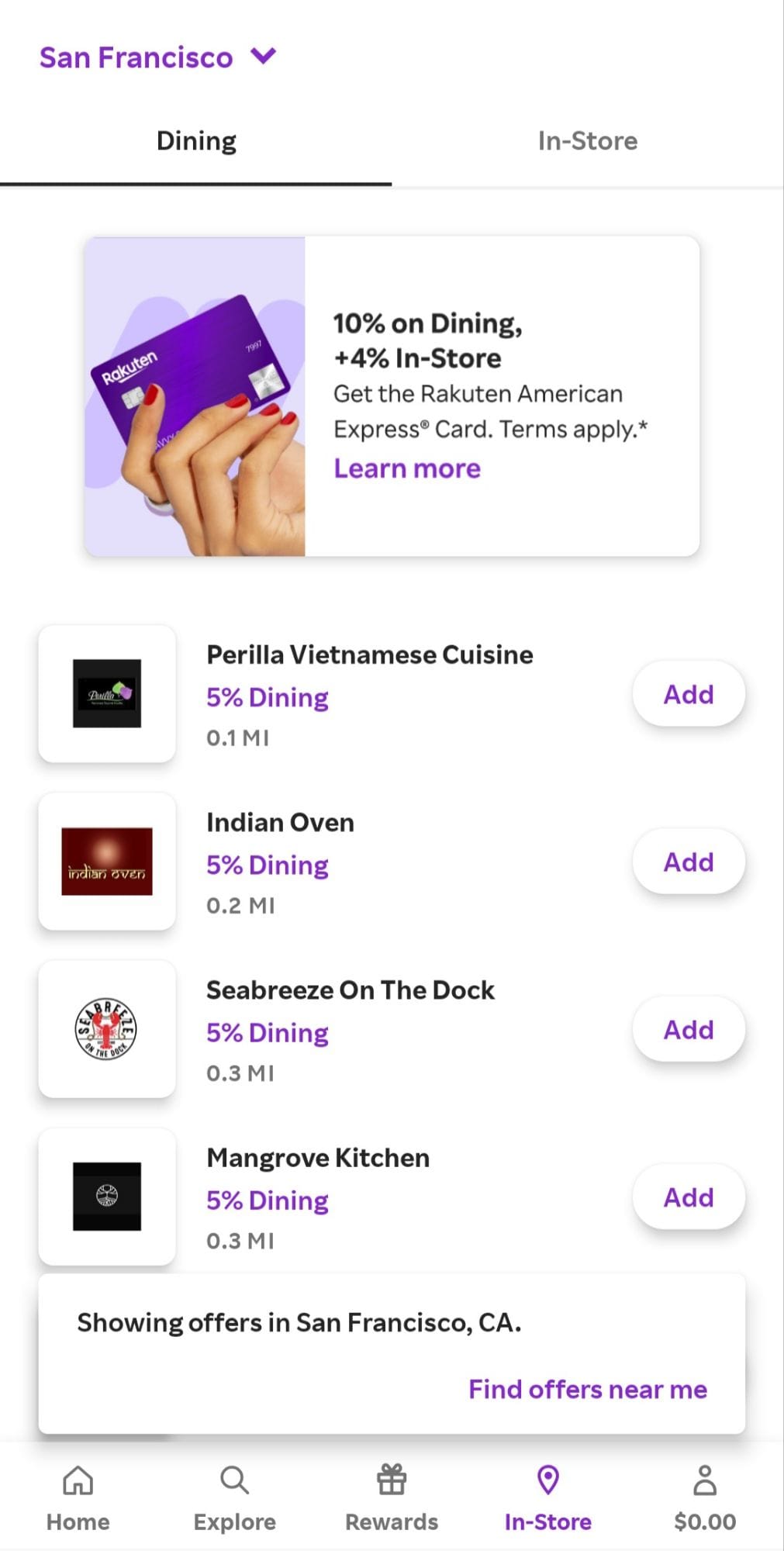The height and width of the screenshot is (1551, 784).
Task: Open the Rewards tab
Action: coord(392,1497)
